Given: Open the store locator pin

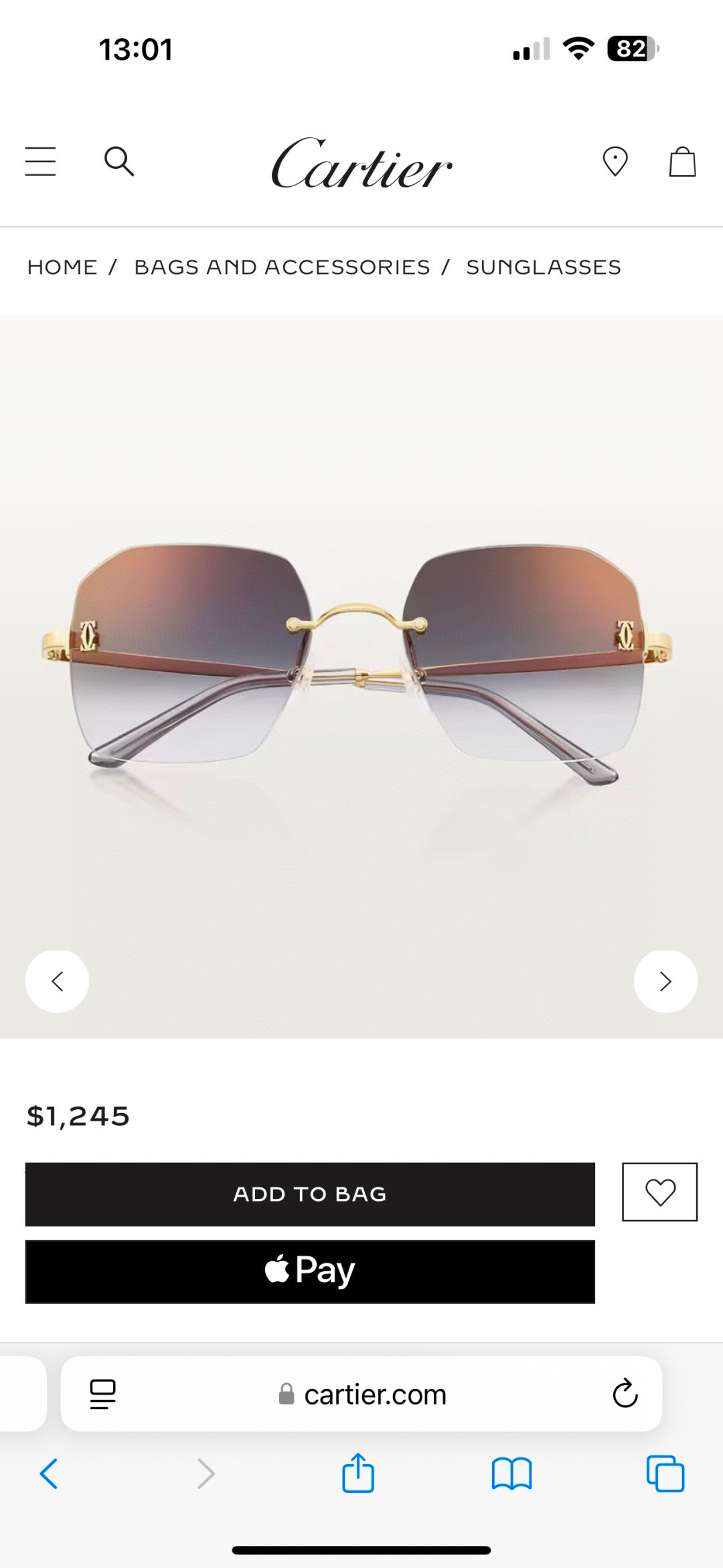Looking at the screenshot, I should 615,161.
